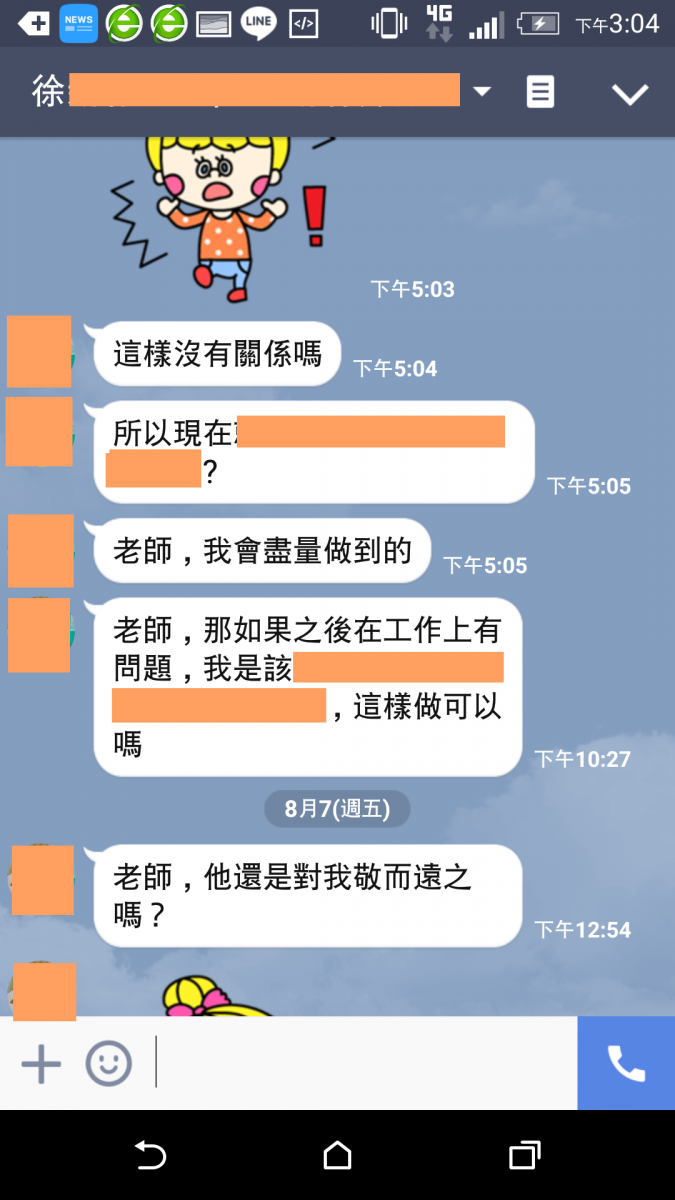Open the plus attachment menu

coord(41,1064)
